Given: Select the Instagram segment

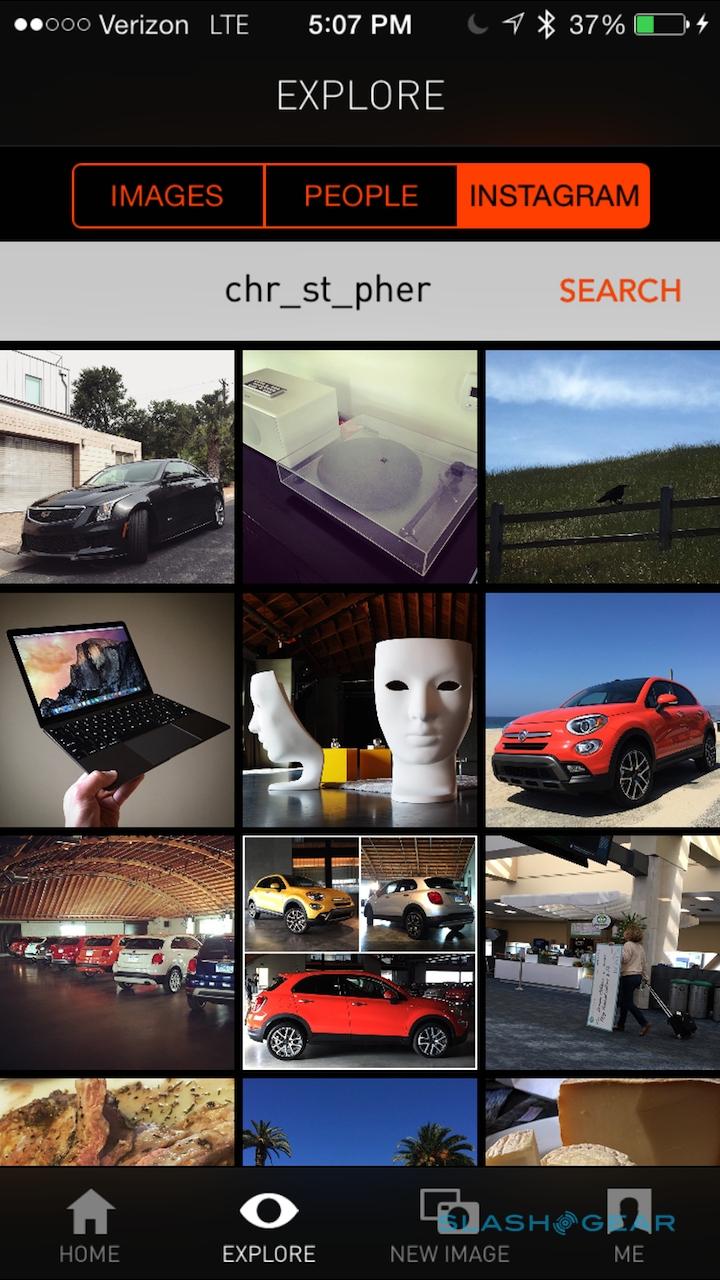Looking at the screenshot, I should click(553, 196).
